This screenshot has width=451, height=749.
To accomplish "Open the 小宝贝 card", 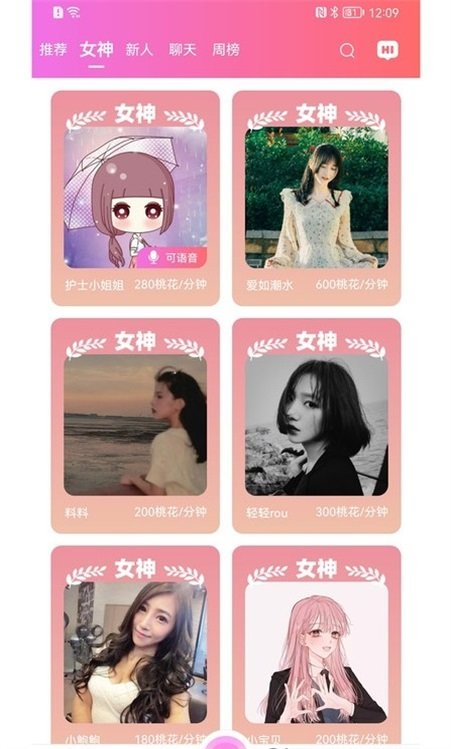I will tap(316, 645).
